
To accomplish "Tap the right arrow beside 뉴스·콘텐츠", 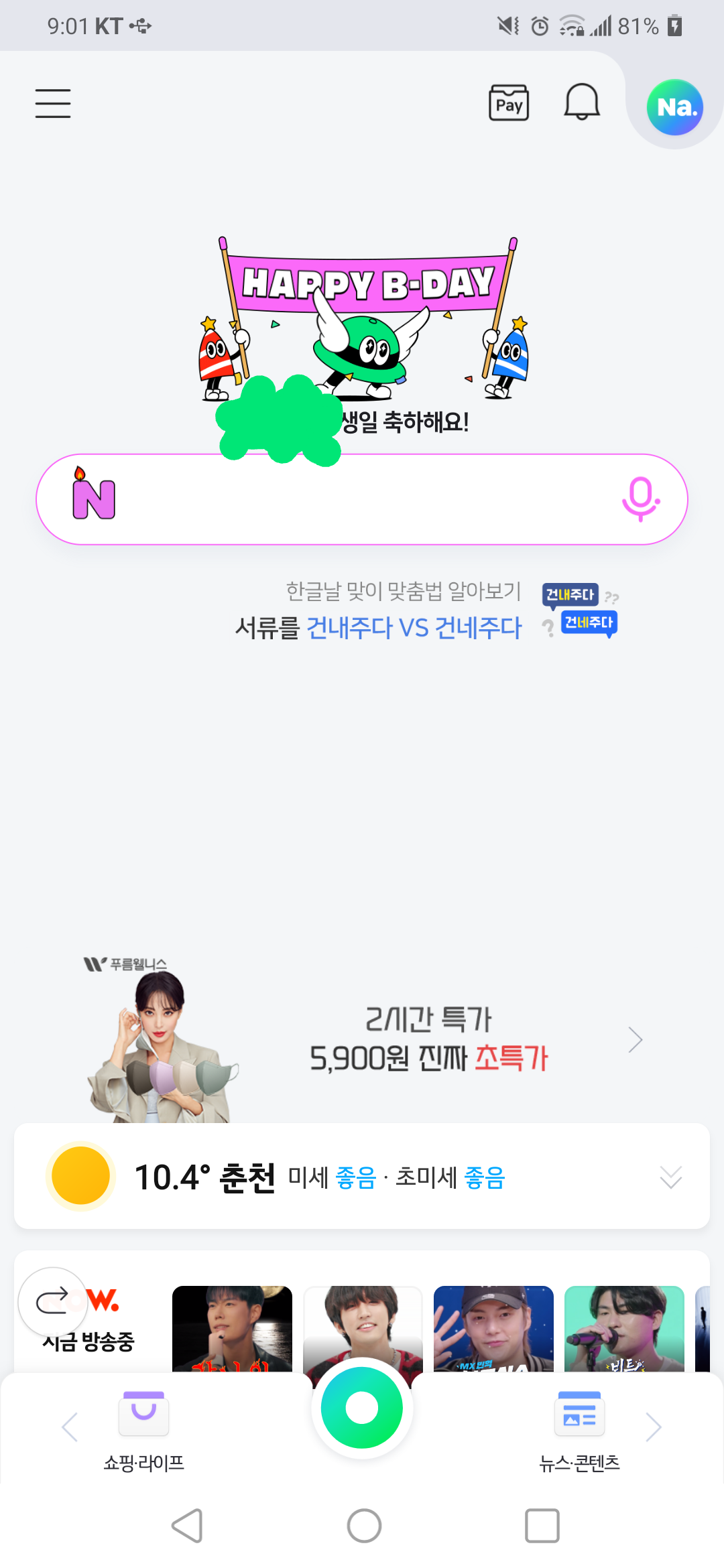I will click(x=654, y=1427).
